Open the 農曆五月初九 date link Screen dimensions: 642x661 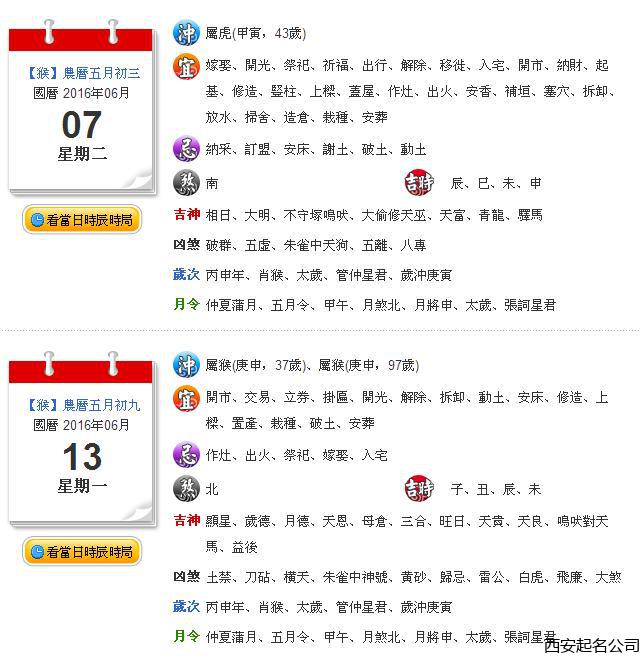pyautogui.click(x=102, y=405)
